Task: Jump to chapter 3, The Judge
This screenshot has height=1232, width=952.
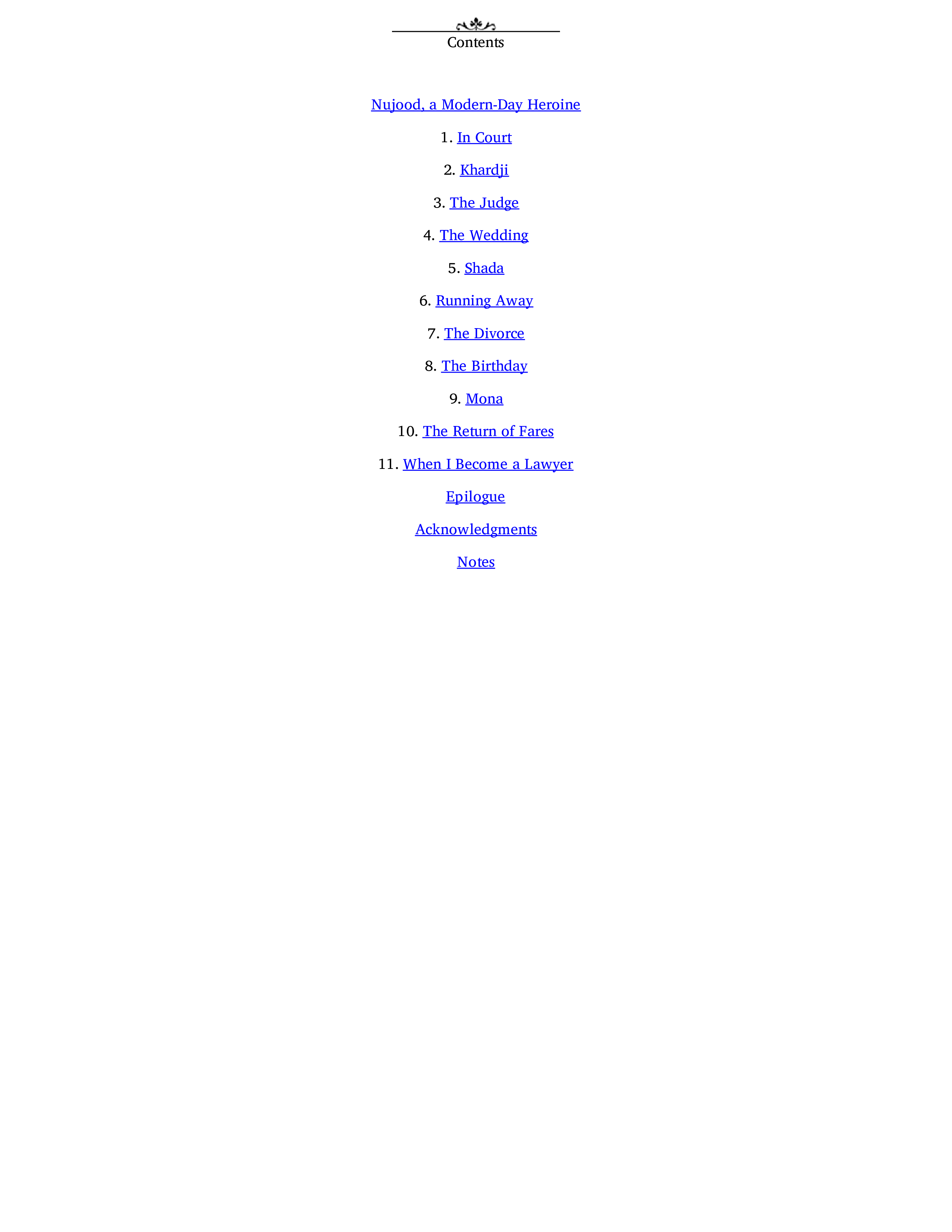Action: coord(484,203)
